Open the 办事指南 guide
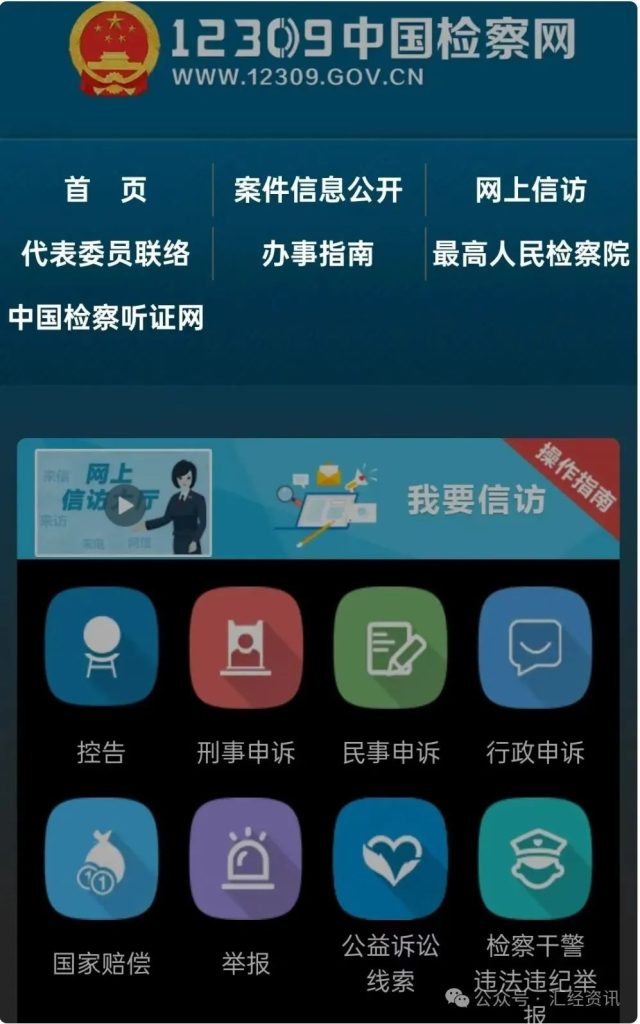The image size is (640, 1024). click(x=318, y=253)
